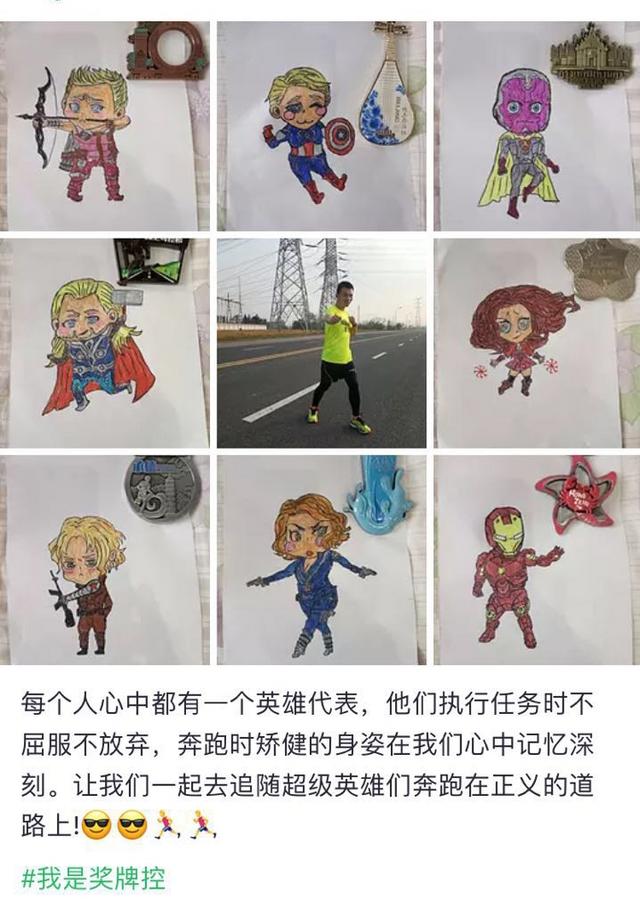Open the shield hero drawing photo
The width and height of the screenshot is (640, 908).
(320, 125)
